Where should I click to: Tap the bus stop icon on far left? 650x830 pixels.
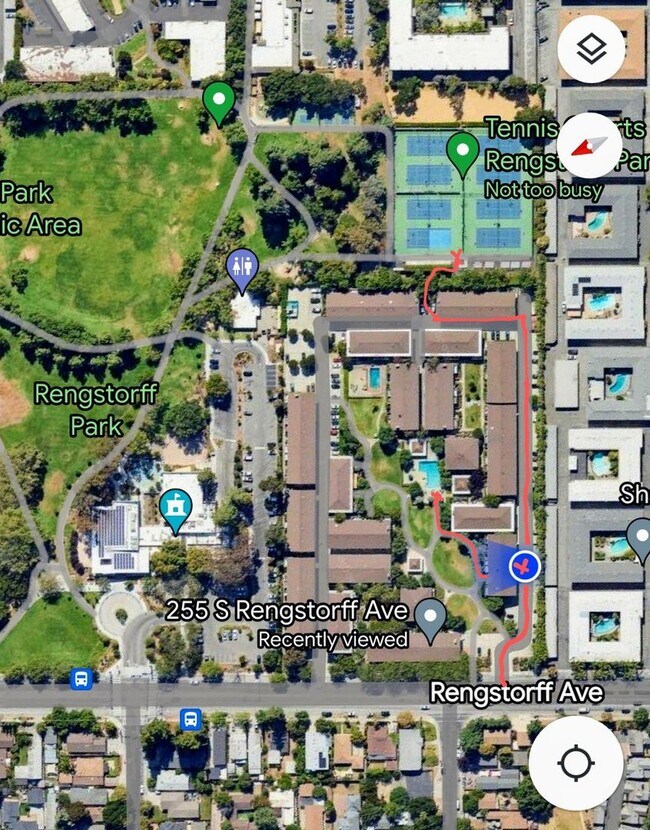pos(82,679)
